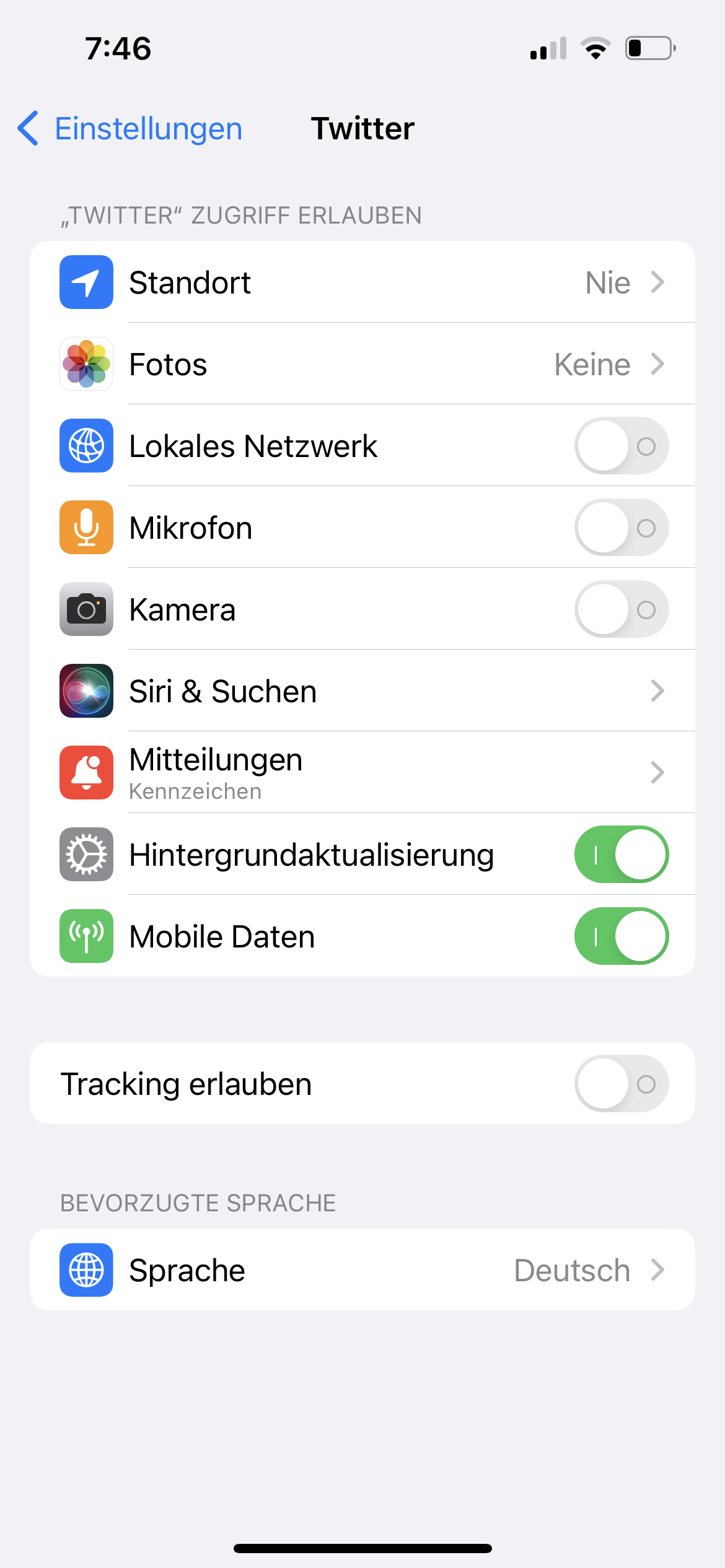Screen dimensions: 725x1568
Task: Open Mitteilungen settings
Action: click(x=362, y=773)
